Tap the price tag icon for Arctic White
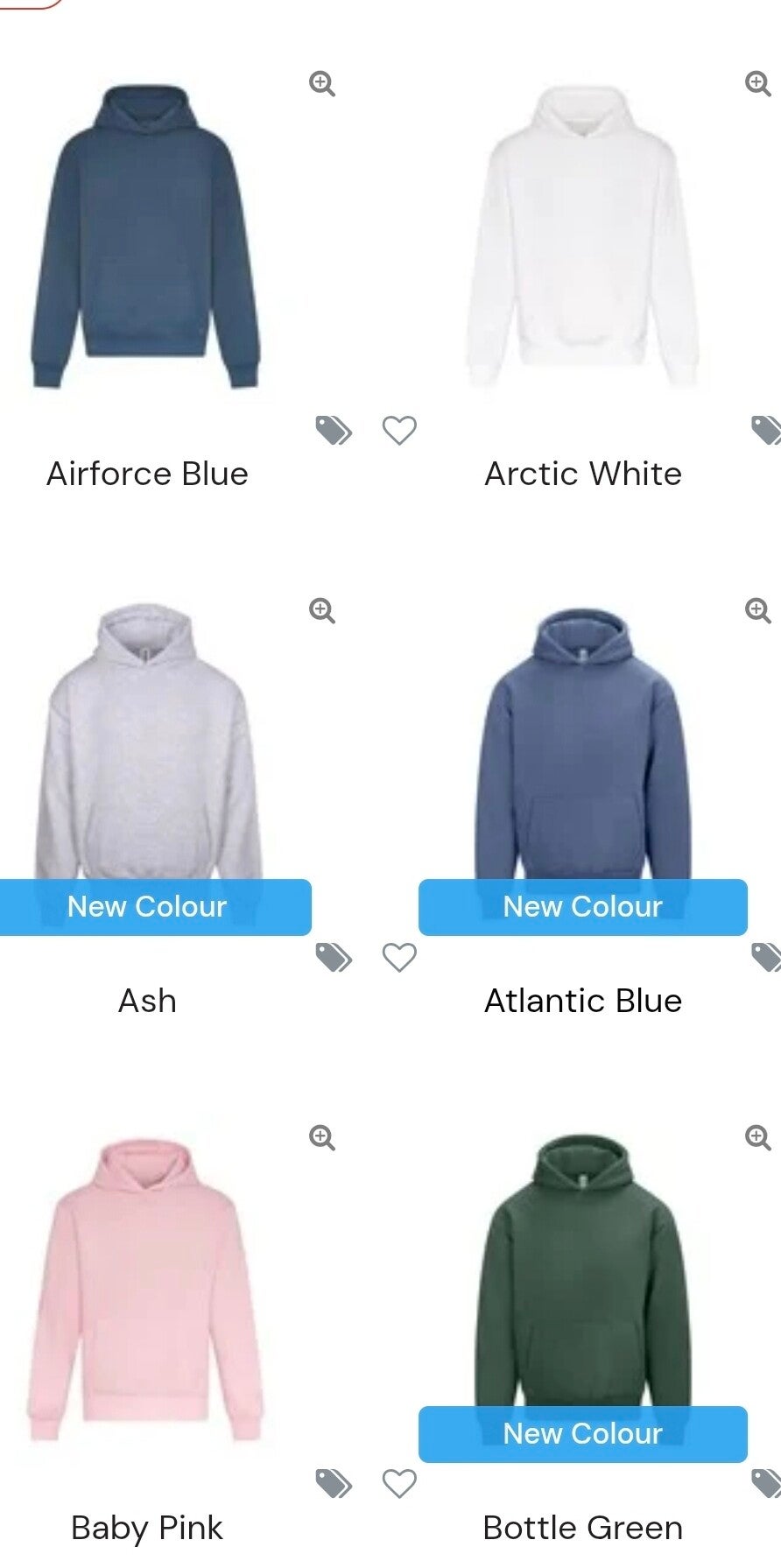The height and width of the screenshot is (1568, 781). click(x=766, y=430)
